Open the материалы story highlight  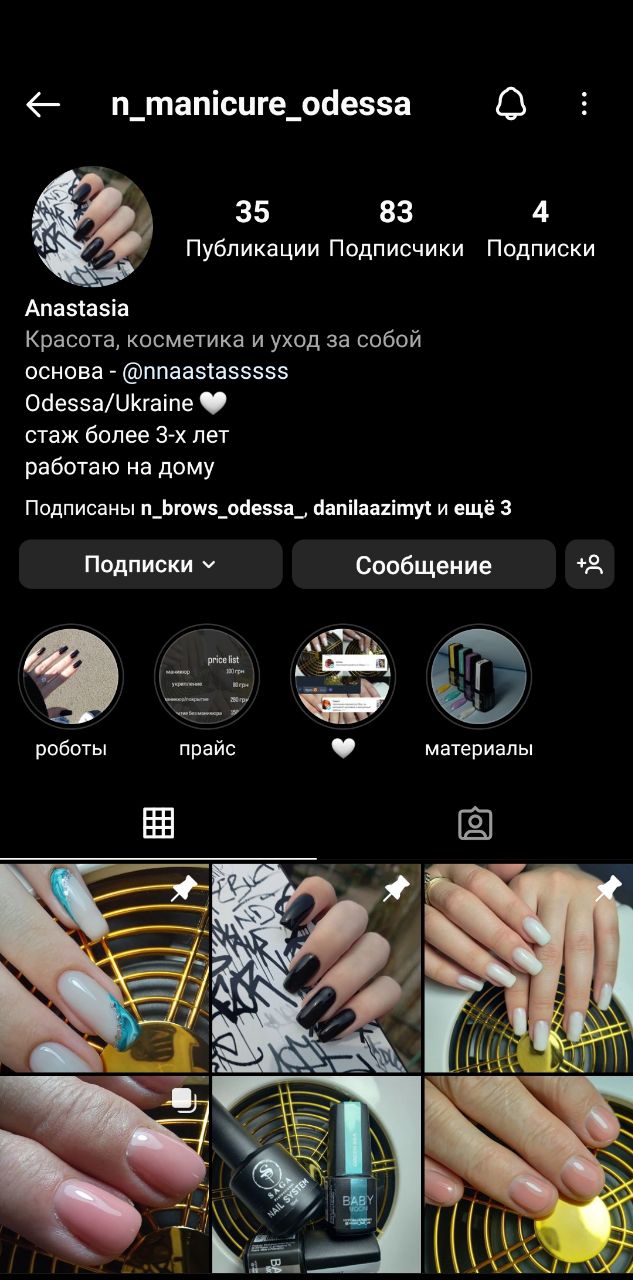click(479, 692)
